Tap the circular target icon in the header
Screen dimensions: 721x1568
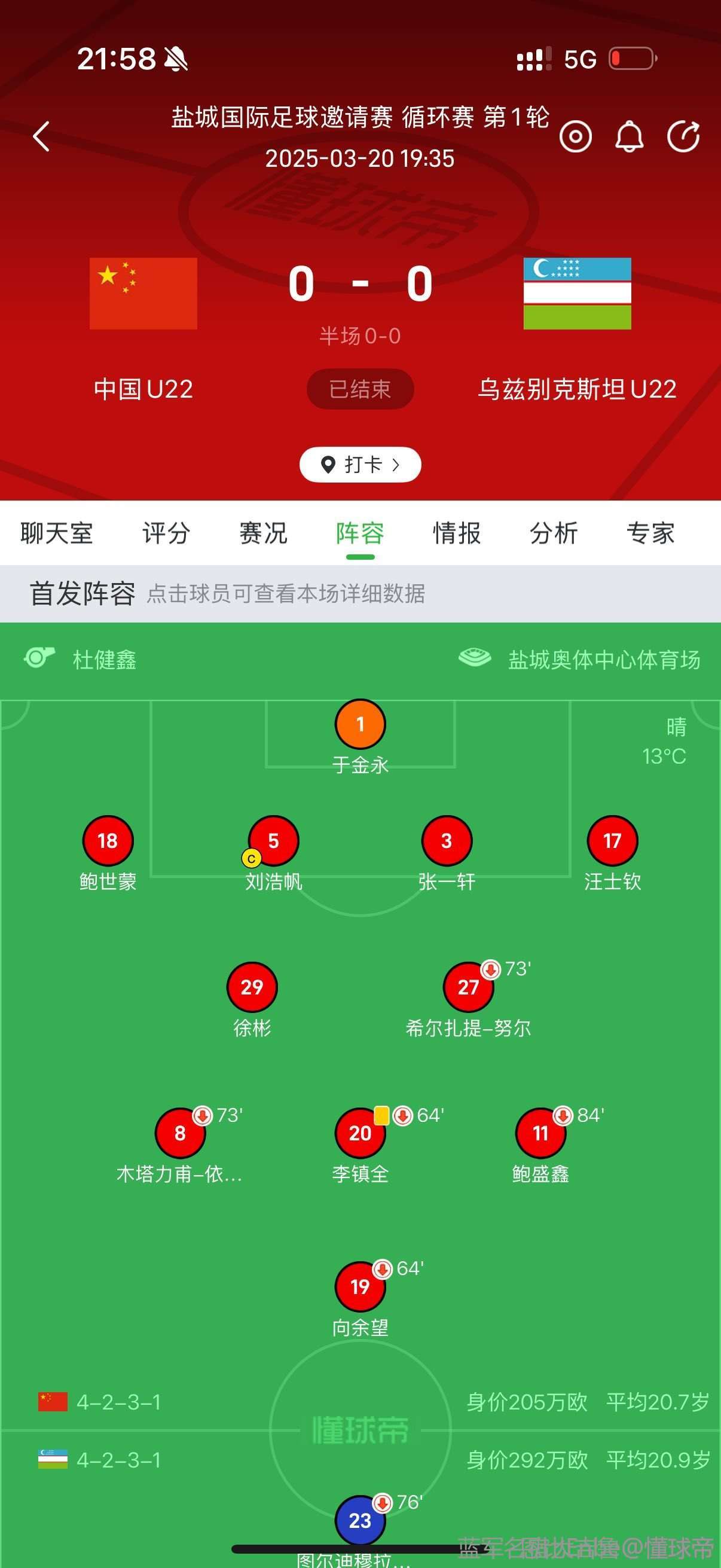[x=576, y=136]
